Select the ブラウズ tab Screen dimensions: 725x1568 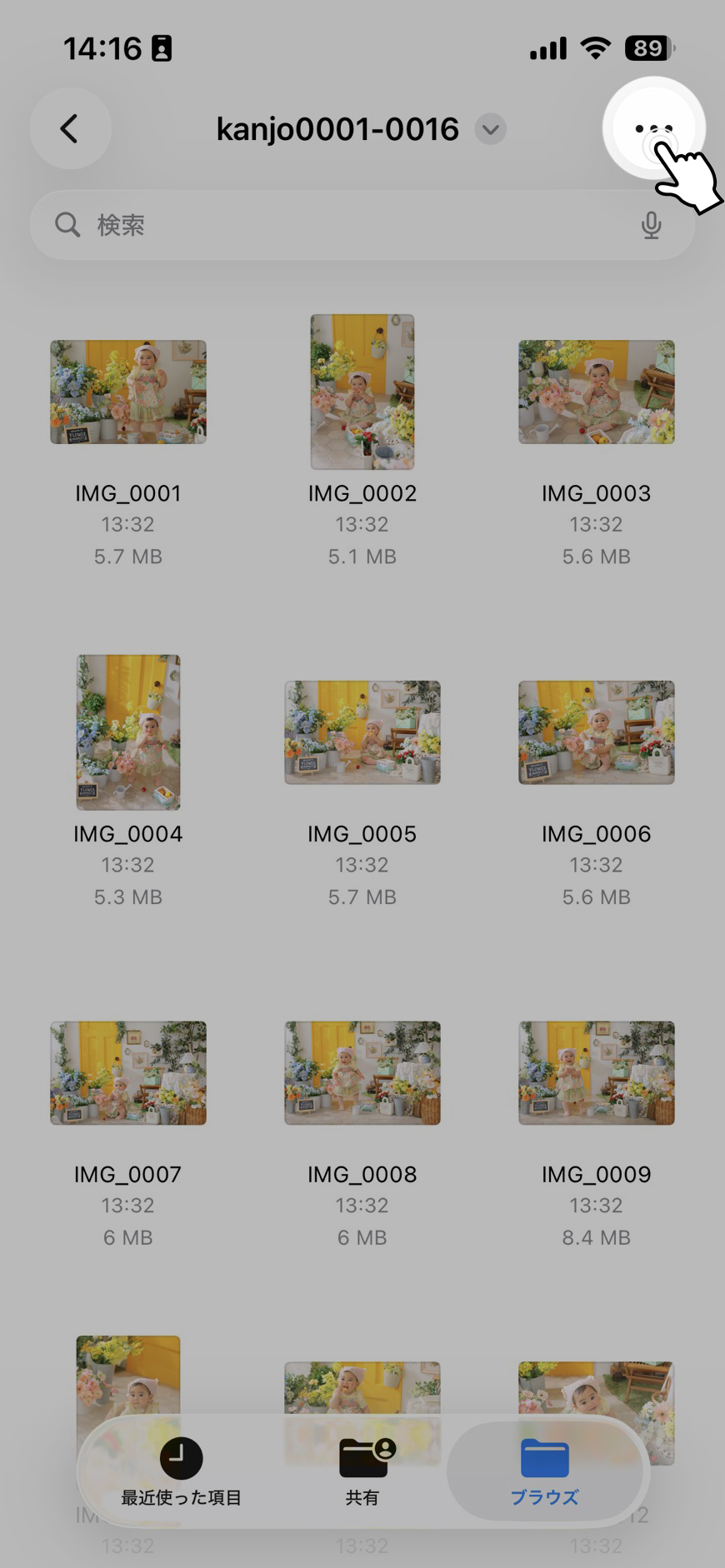pyautogui.click(x=544, y=1471)
